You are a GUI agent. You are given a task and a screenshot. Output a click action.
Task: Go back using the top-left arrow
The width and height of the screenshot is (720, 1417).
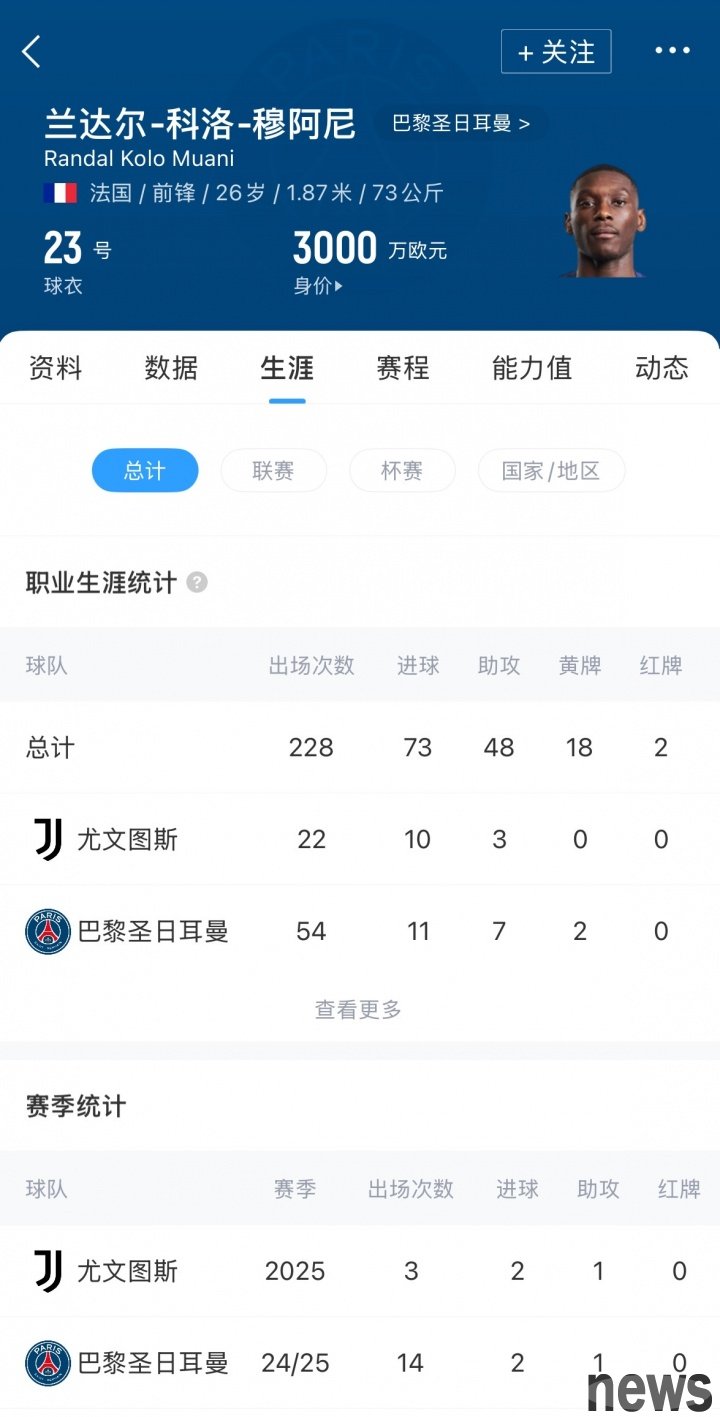click(32, 52)
